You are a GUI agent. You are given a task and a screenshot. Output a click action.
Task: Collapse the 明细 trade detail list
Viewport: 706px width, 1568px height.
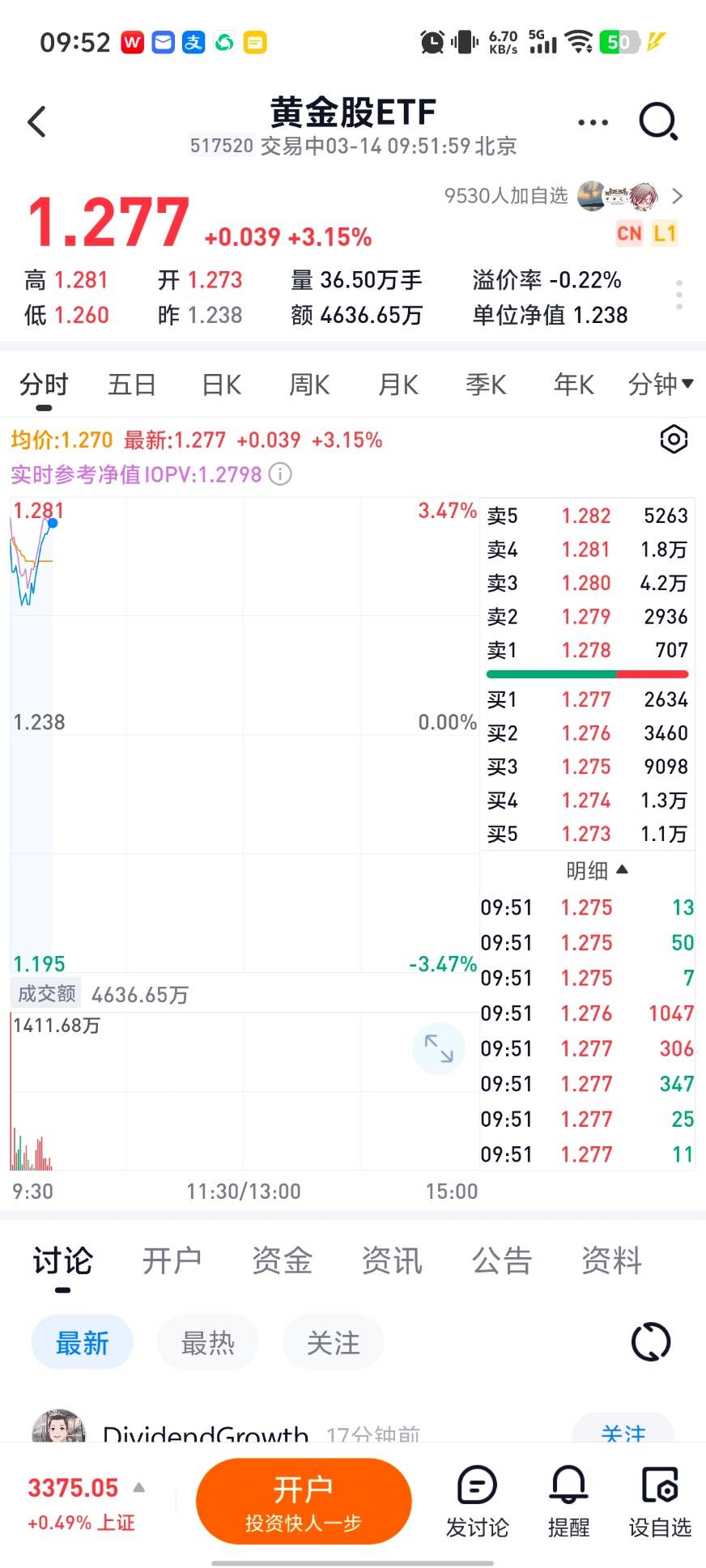pos(596,870)
